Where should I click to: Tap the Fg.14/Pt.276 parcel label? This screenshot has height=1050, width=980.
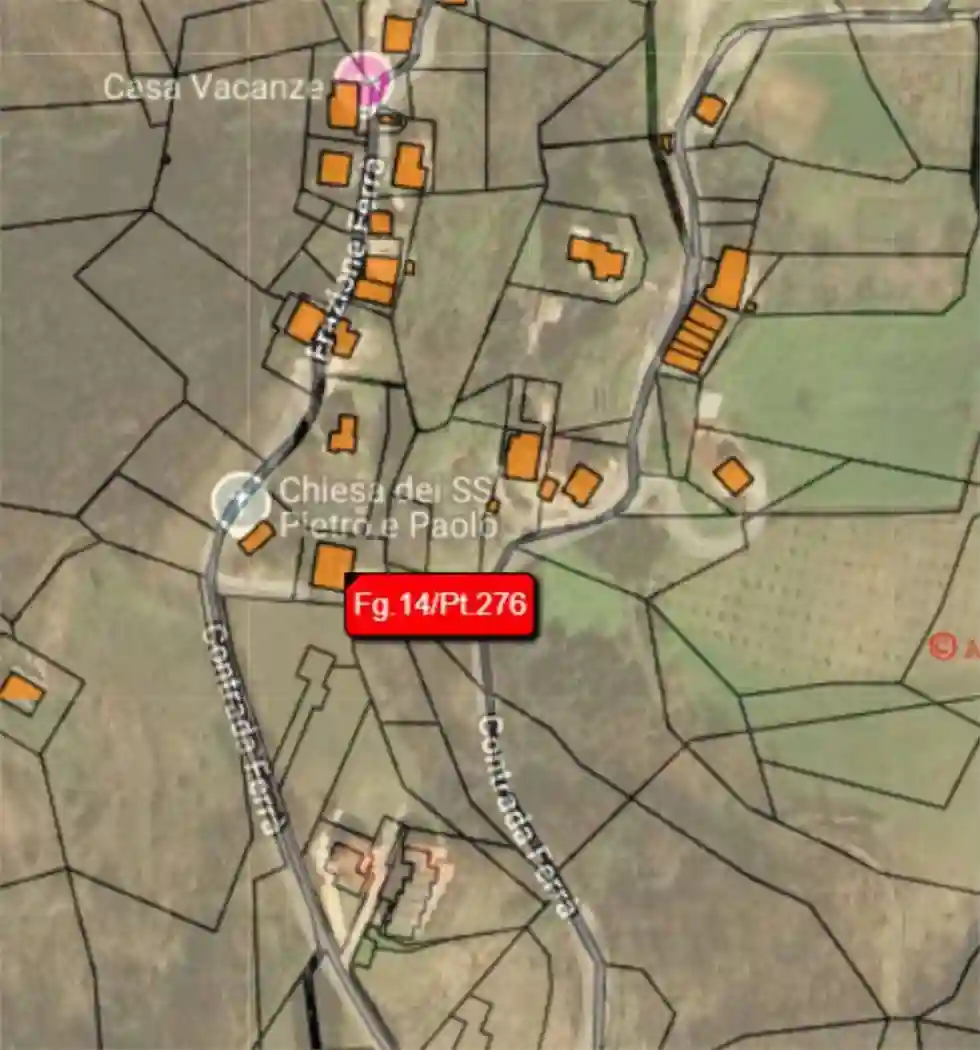click(441, 604)
